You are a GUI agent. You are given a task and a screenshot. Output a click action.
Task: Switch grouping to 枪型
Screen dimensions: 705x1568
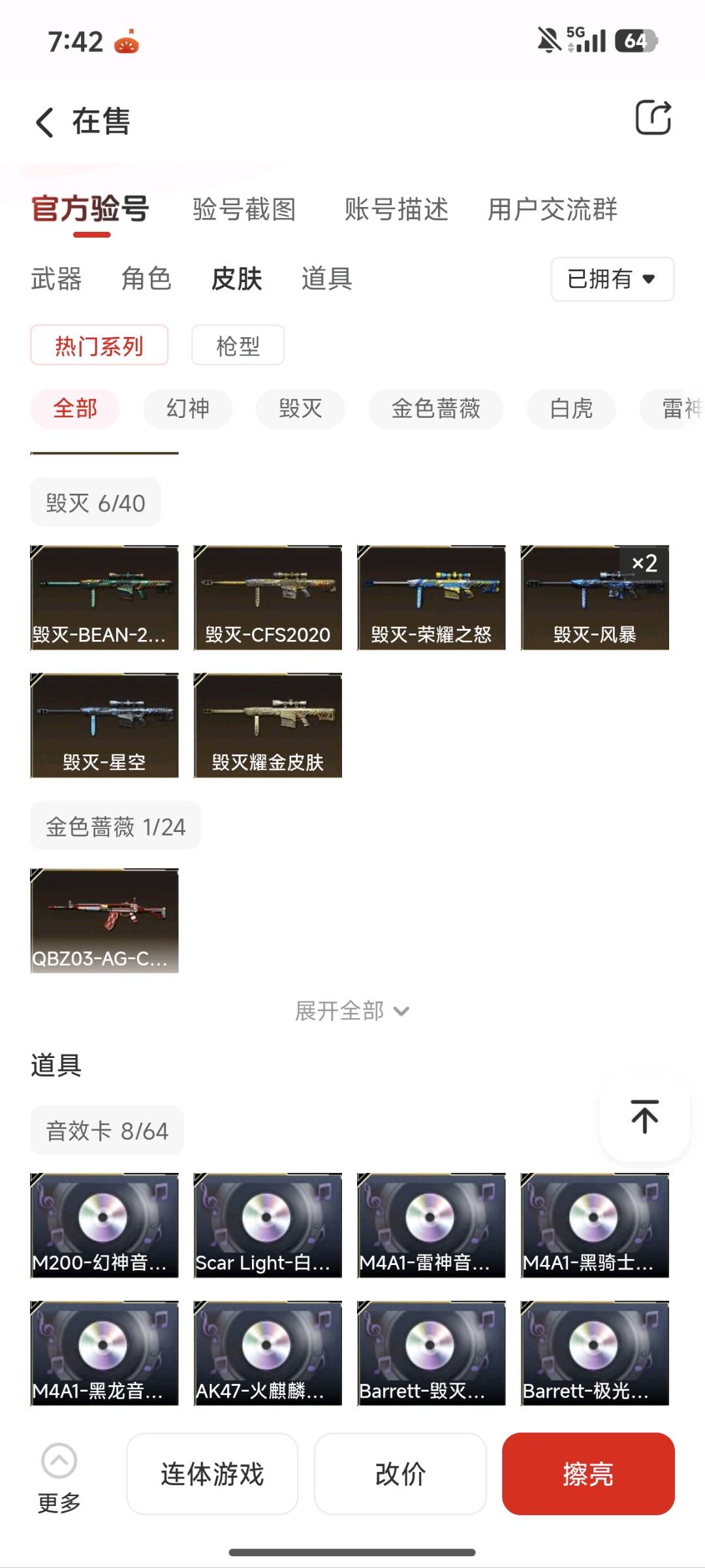(x=238, y=345)
